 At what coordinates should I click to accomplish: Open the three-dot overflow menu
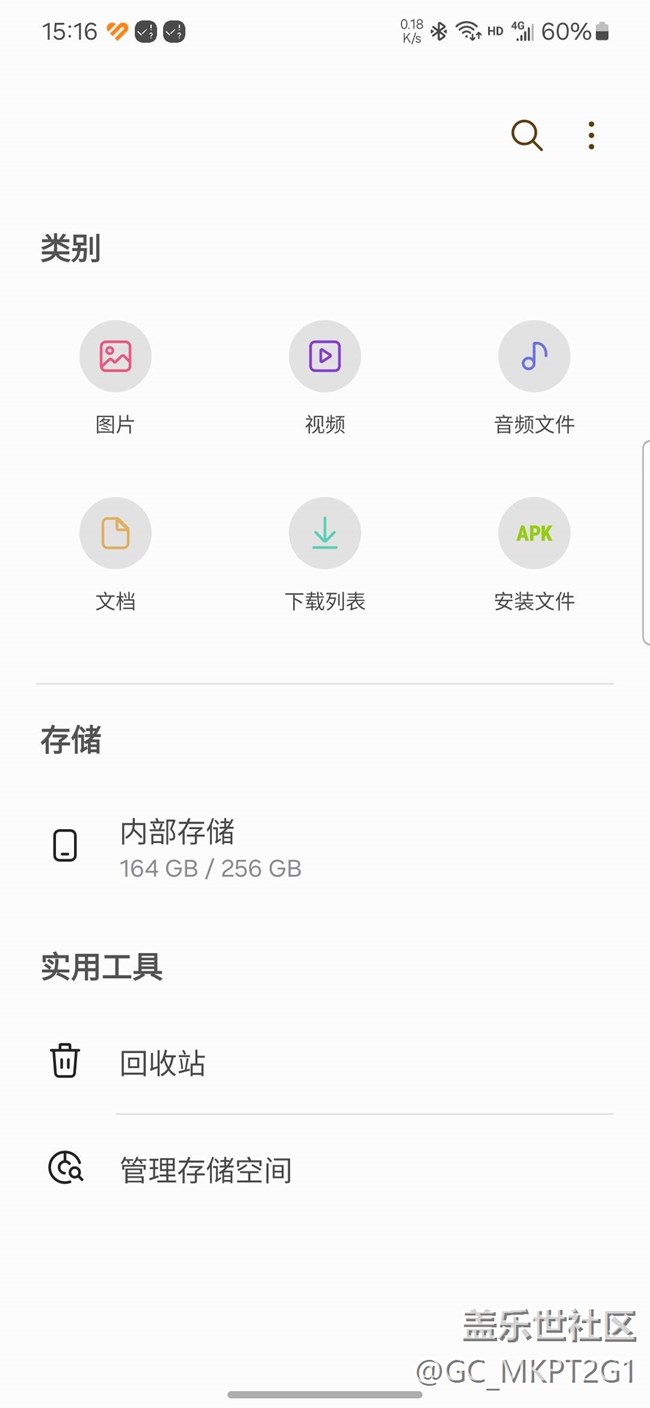[591, 135]
